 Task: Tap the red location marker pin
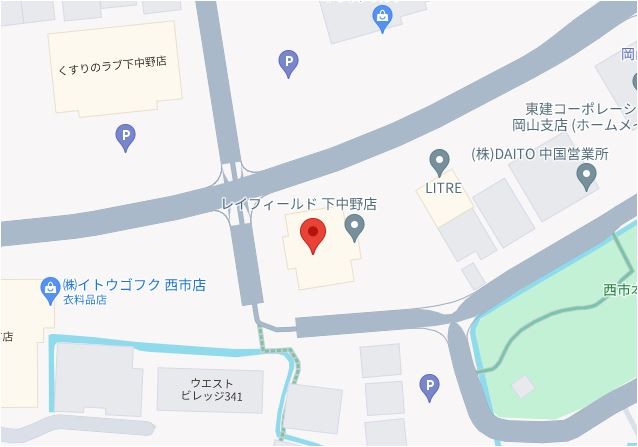(313, 235)
